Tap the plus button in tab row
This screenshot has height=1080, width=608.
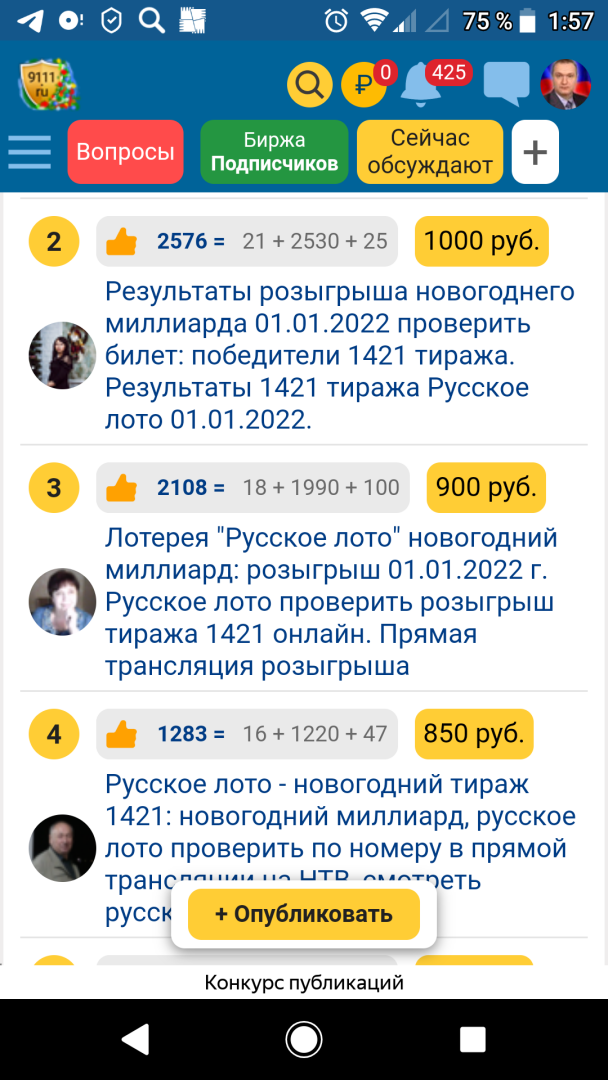[x=535, y=152]
